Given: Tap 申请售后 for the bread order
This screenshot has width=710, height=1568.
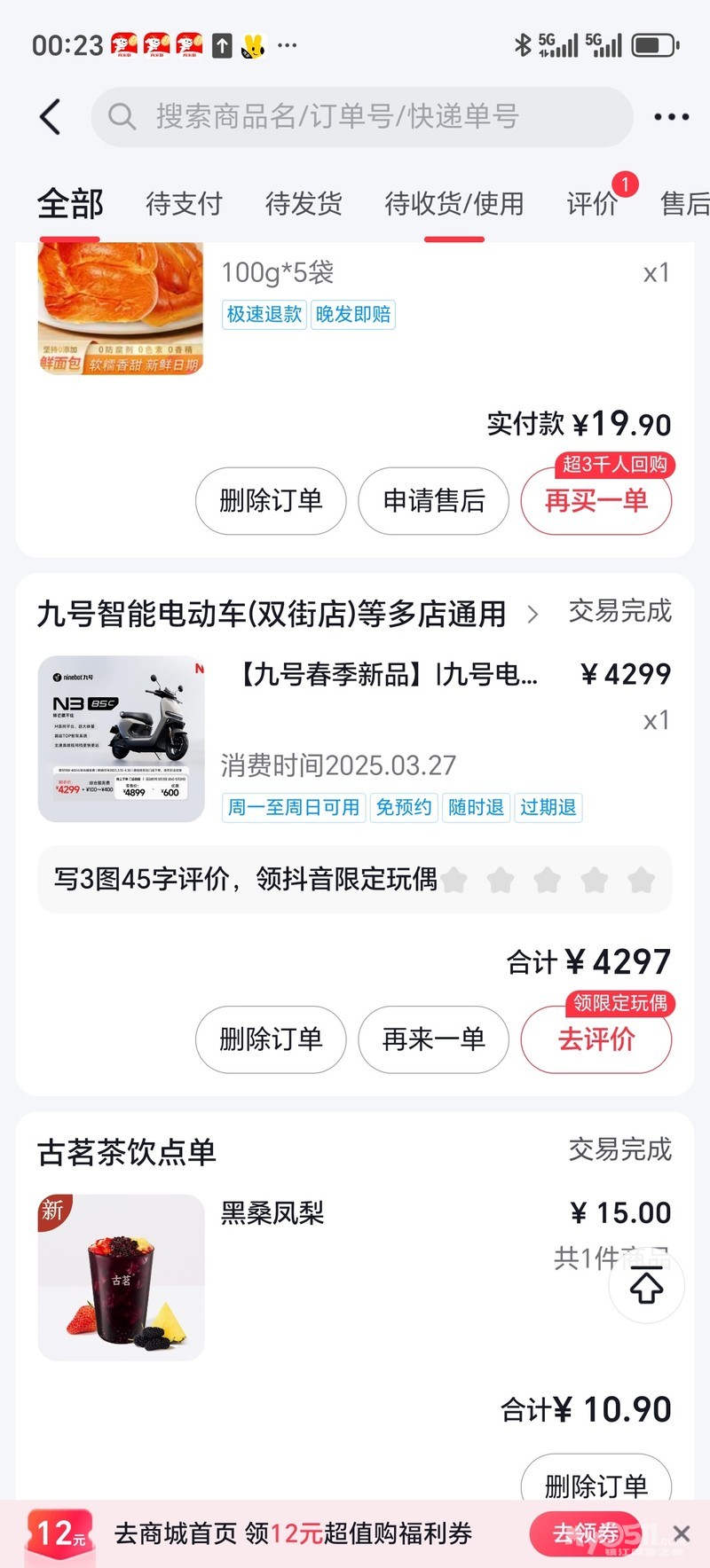Looking at the screenshot, I should tap(433, 501).
